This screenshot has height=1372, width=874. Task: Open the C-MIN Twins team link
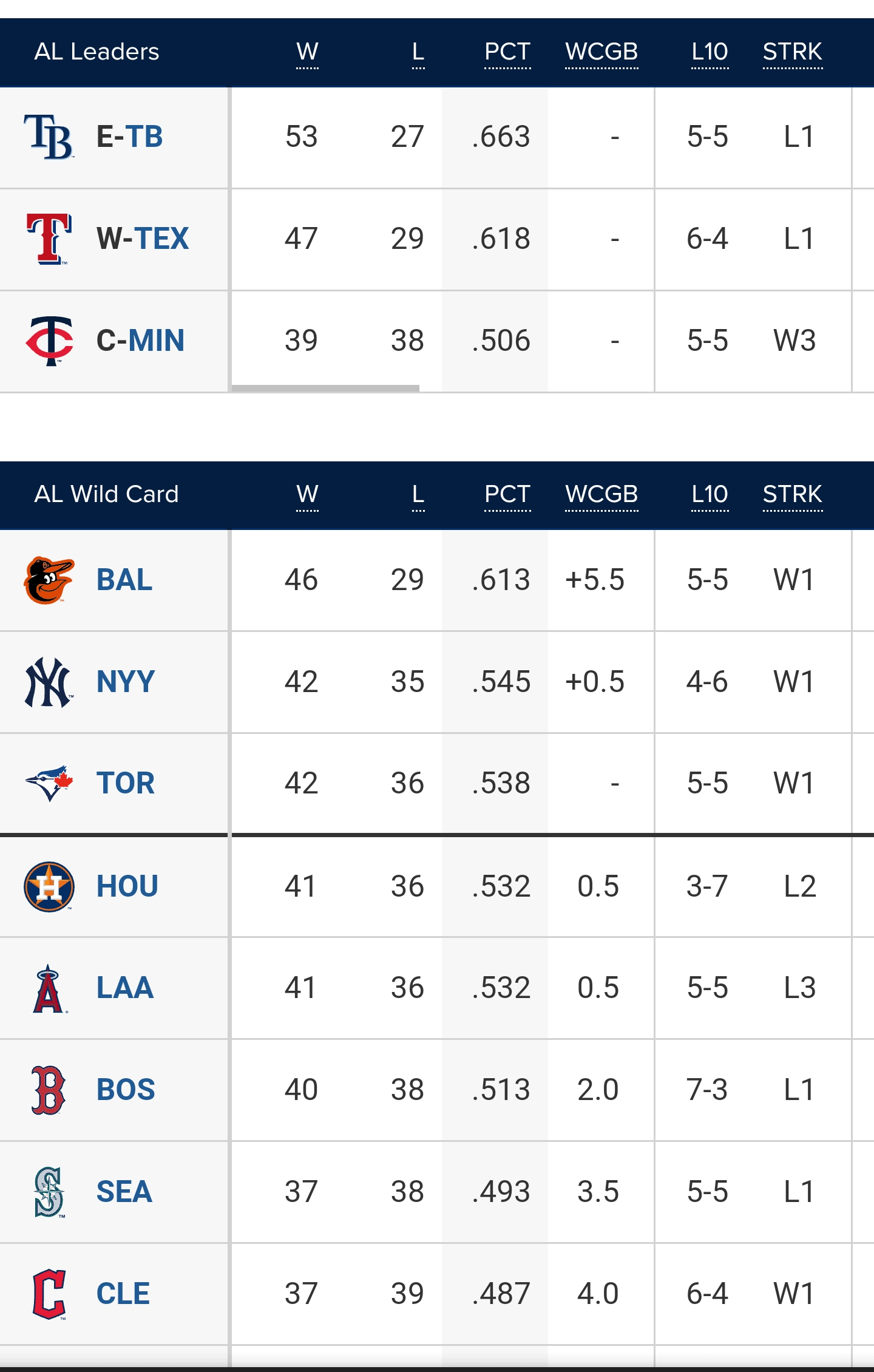pos(156,341)
